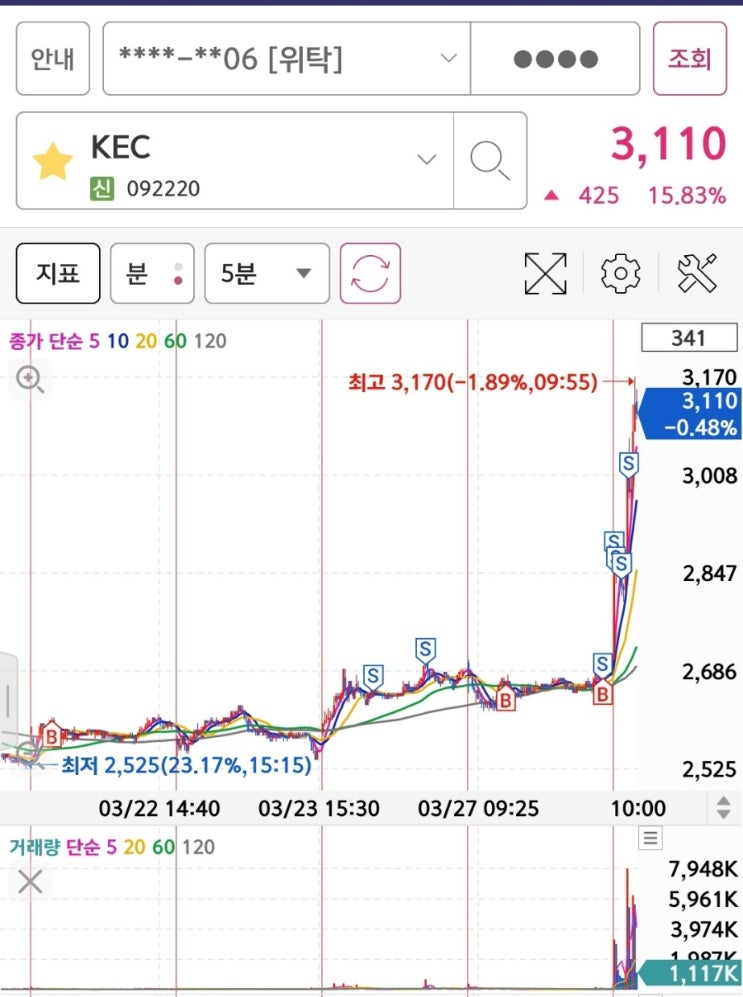Edit the 341 candle count box
The height and width of the screenshot is (997, 743).
[689, 338]
